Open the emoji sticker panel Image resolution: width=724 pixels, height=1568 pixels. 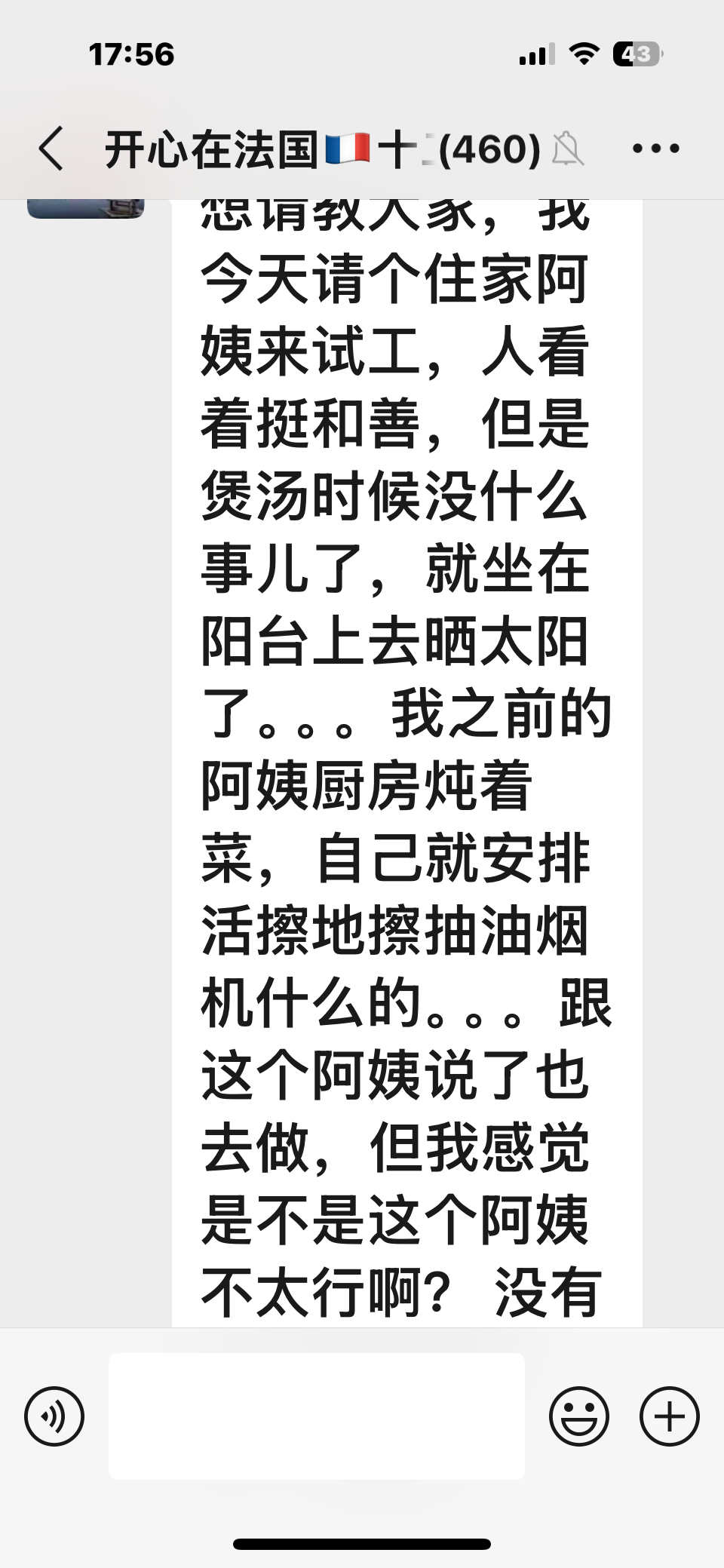(x=578, y=1416)
